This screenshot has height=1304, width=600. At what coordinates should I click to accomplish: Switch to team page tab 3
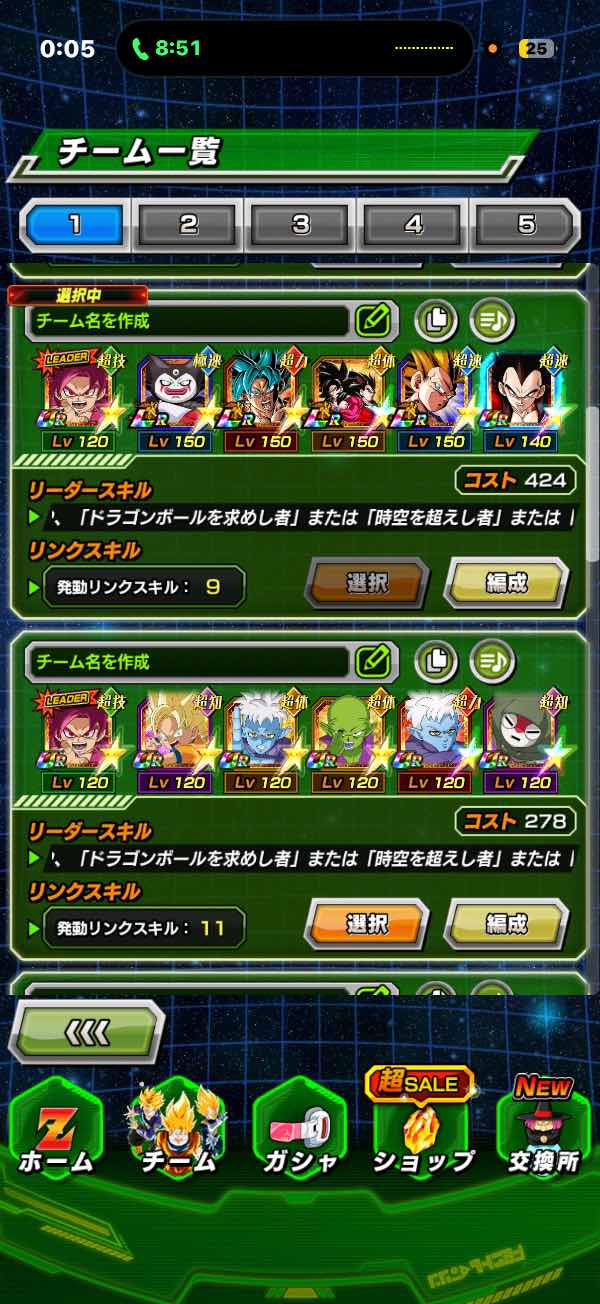point(301,226)
